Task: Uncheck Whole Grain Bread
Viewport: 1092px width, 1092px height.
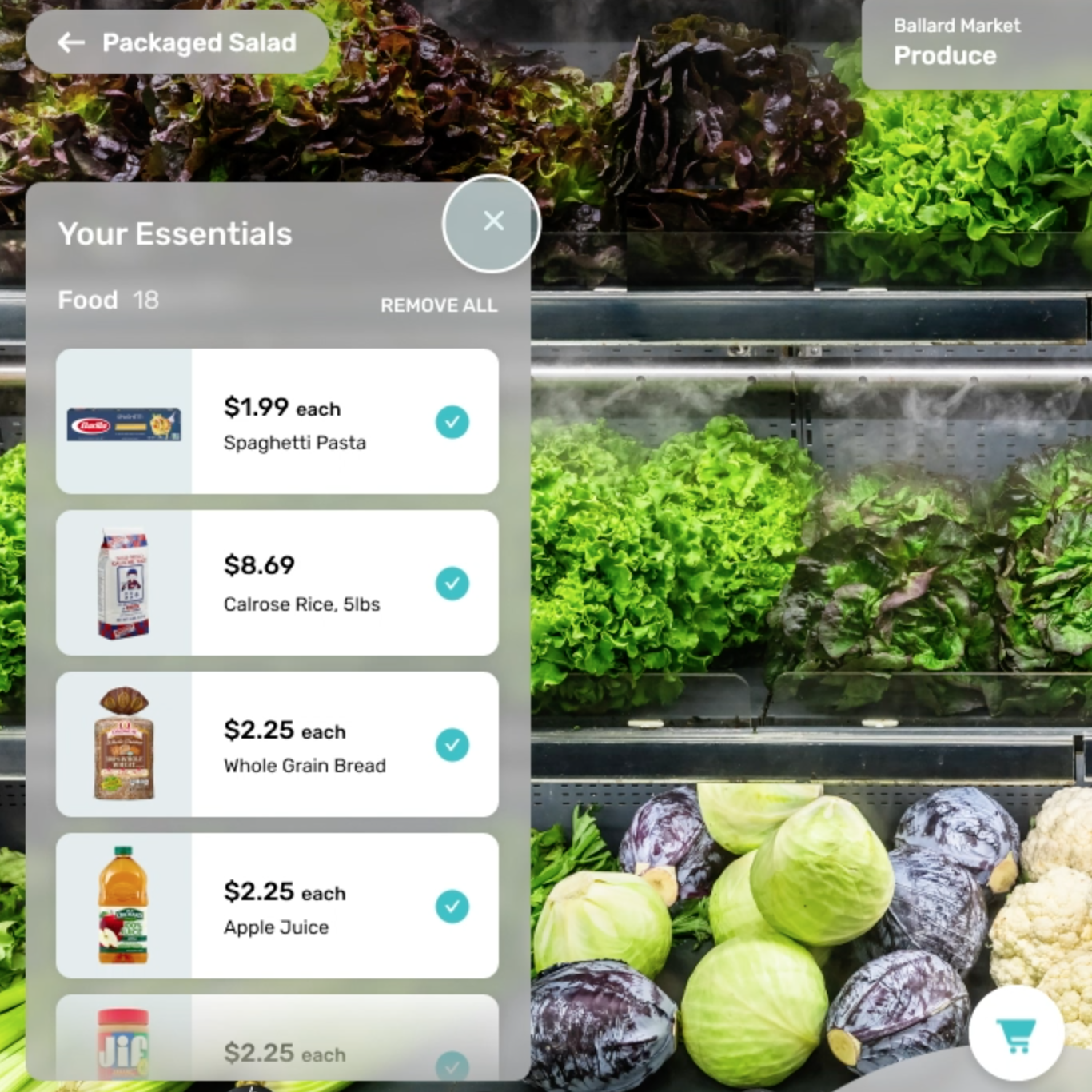Action: click(452, 744)
